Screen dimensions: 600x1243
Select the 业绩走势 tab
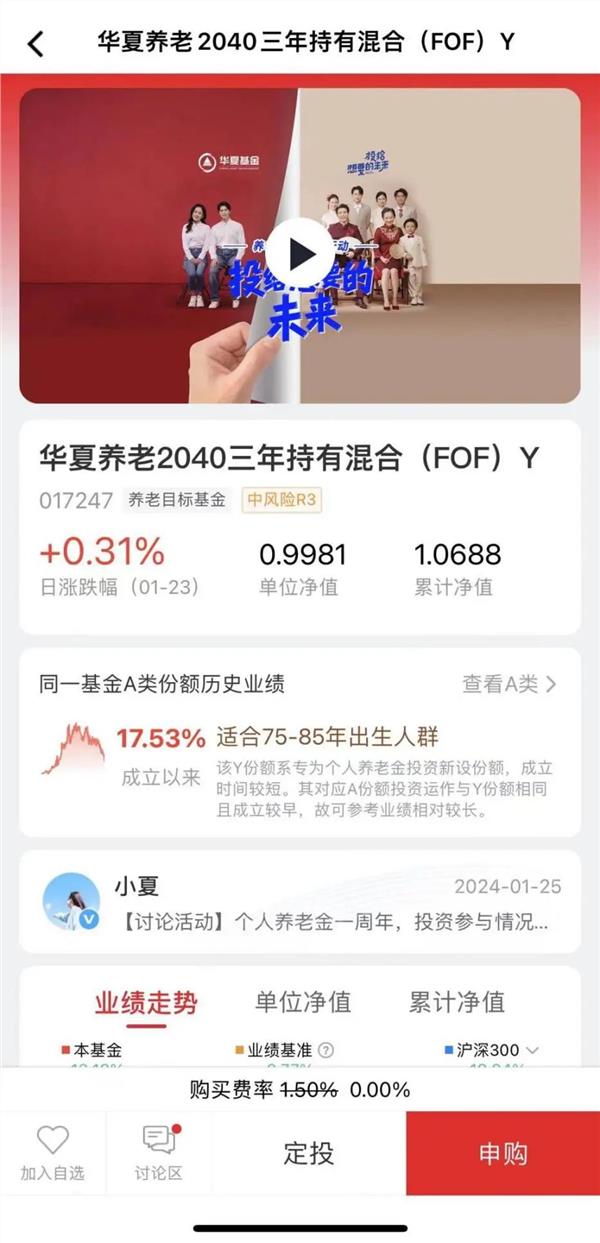146,1003
